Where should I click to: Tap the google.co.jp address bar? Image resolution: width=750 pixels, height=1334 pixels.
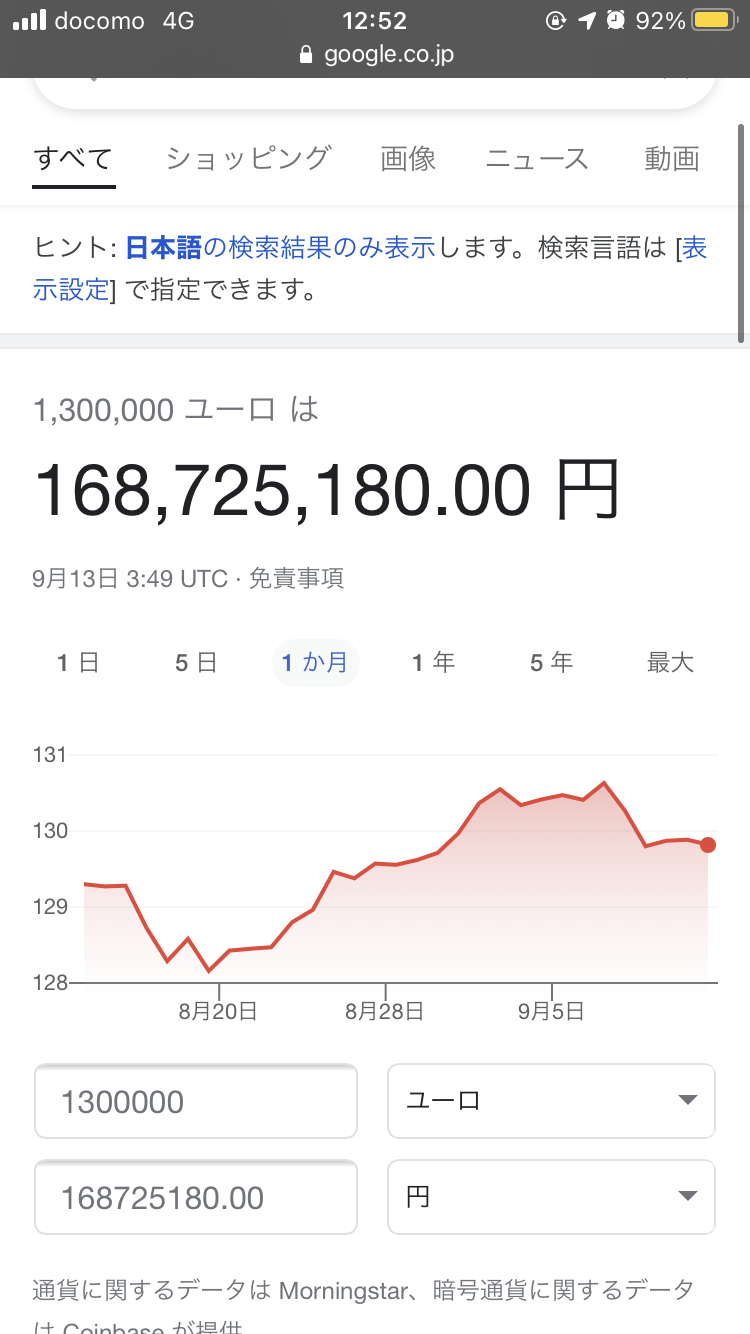click(x=375, y=55)
